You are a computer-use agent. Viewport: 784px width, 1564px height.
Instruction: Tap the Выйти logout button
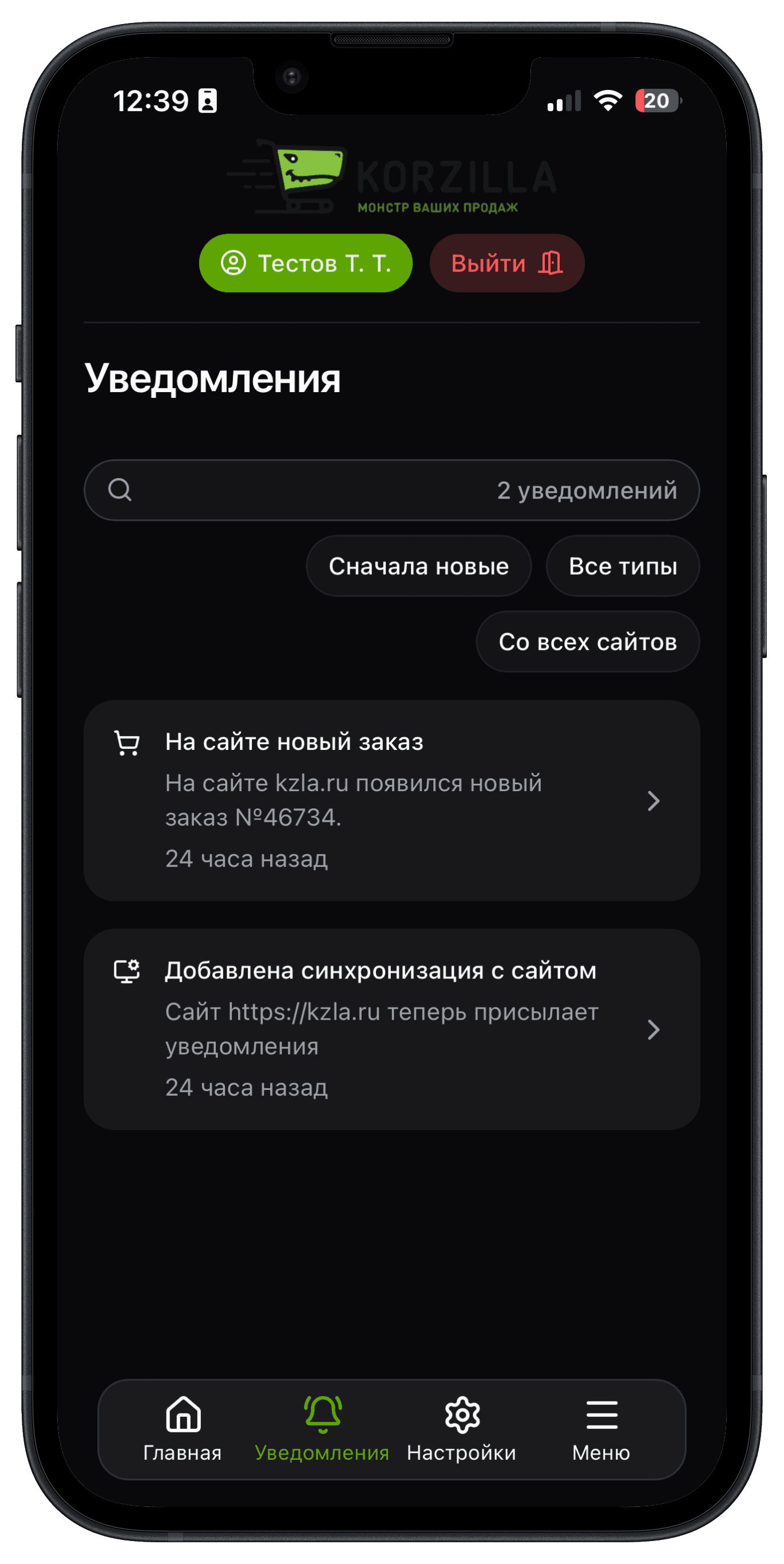(506, 263)
